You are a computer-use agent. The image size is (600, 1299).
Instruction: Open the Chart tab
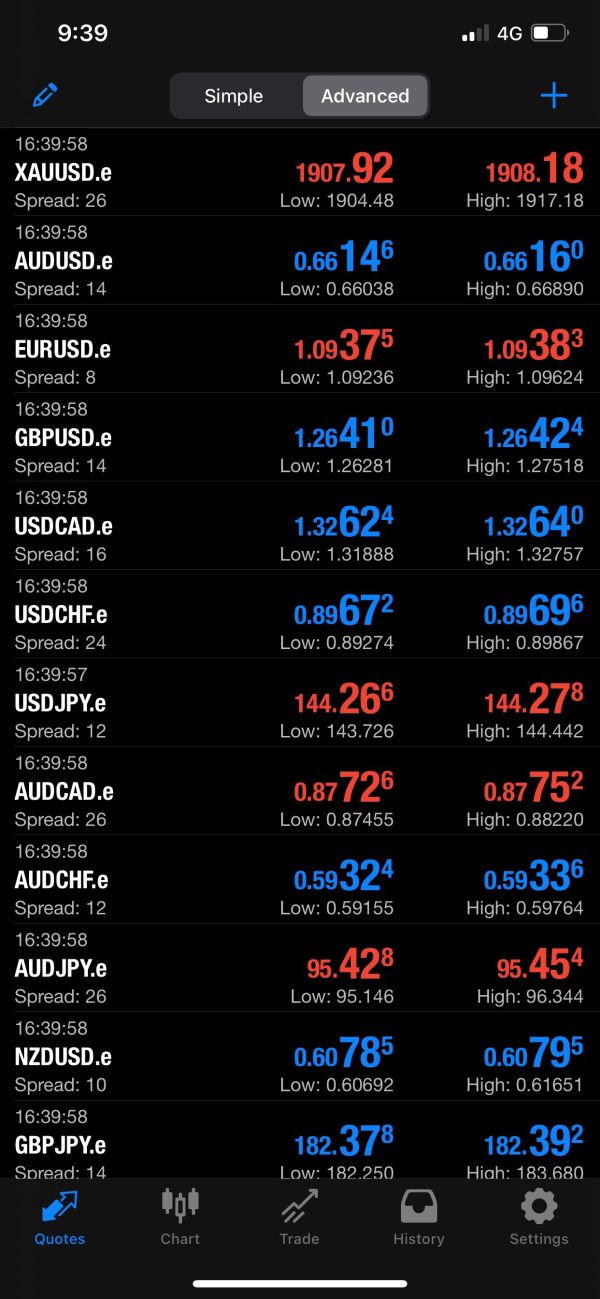click(180, 1216)
